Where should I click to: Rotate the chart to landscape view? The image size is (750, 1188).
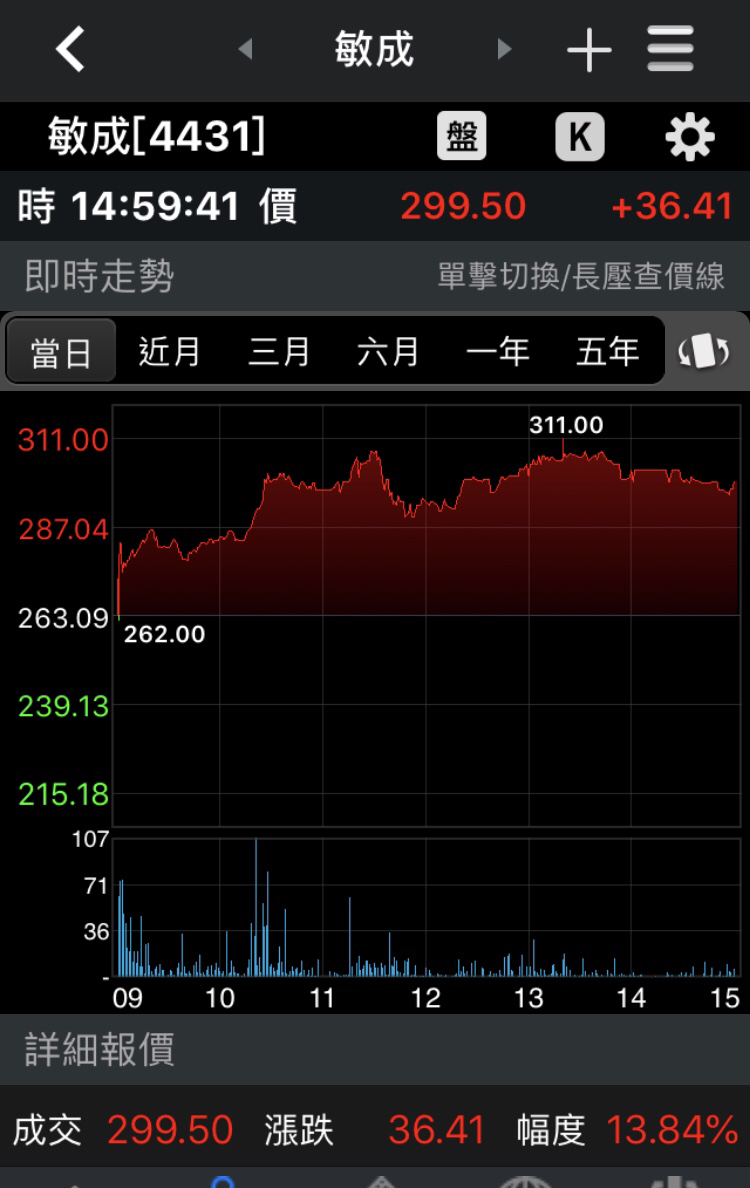[x=704, y=352]
